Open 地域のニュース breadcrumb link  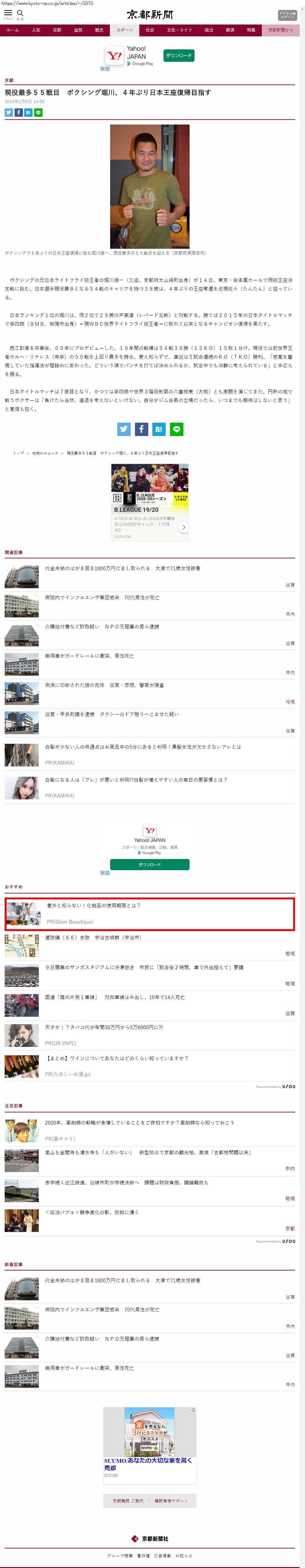coord(45,453)
